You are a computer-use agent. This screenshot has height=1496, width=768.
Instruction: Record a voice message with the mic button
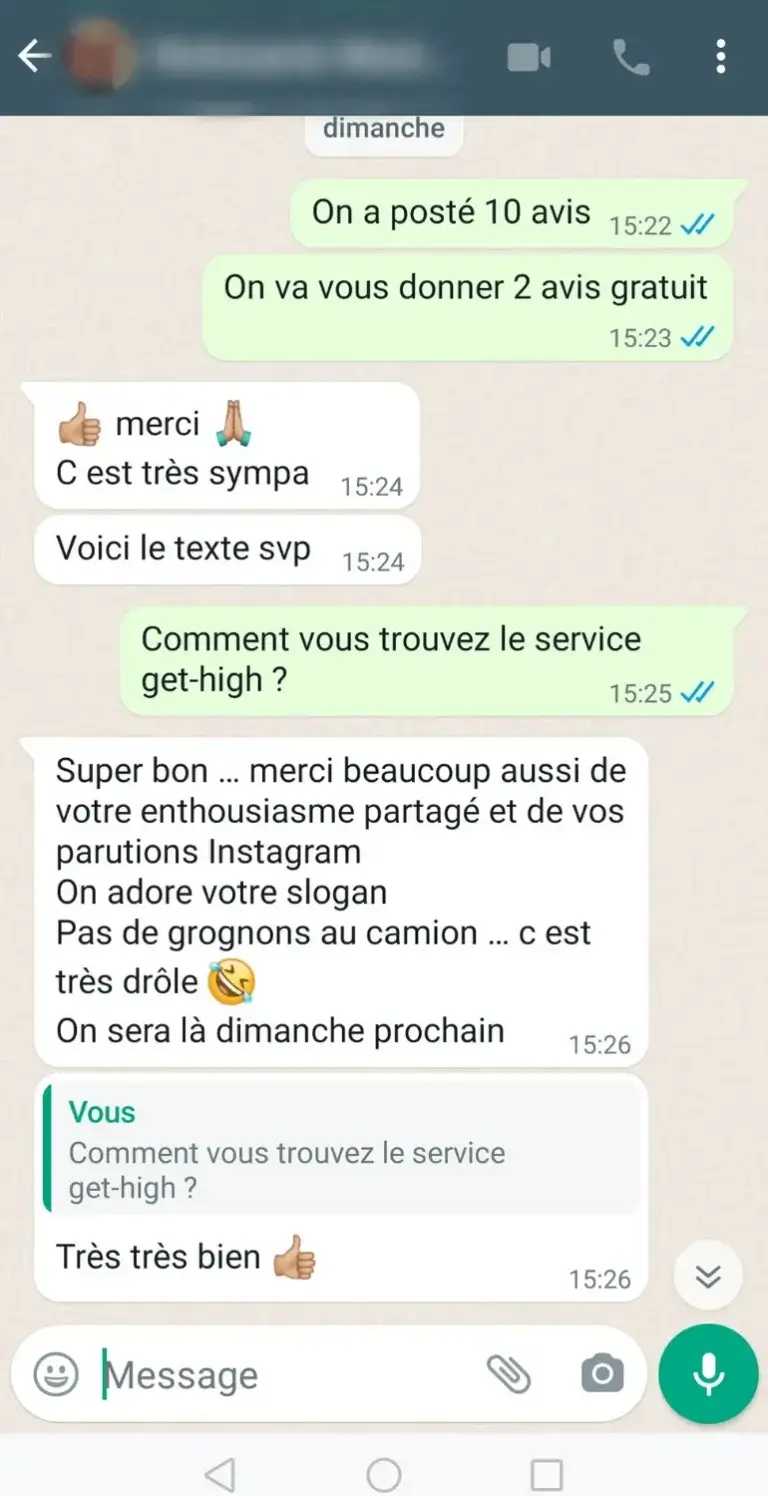pyautogui.click(x=708, y=1373)
